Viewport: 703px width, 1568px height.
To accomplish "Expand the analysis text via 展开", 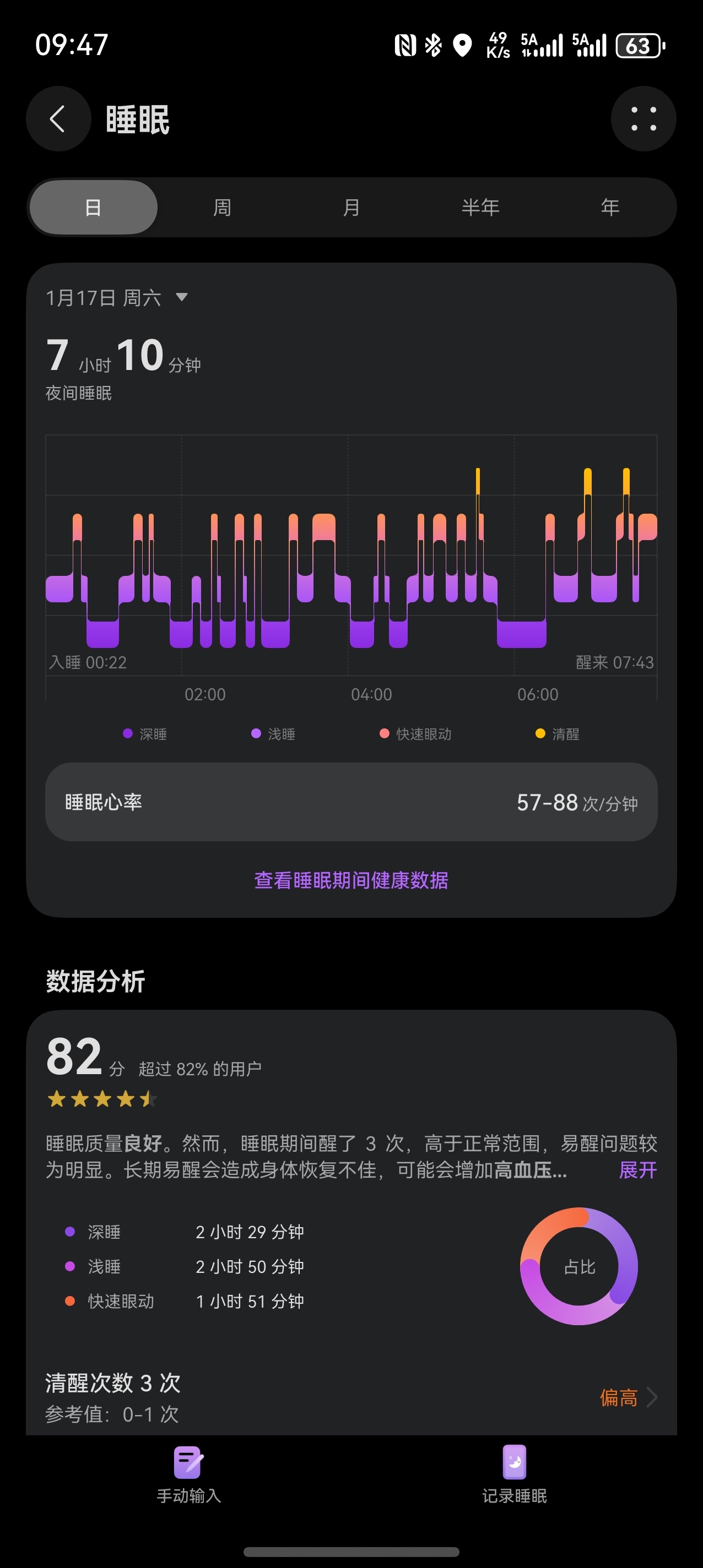I will click(x=637, y=1171).
